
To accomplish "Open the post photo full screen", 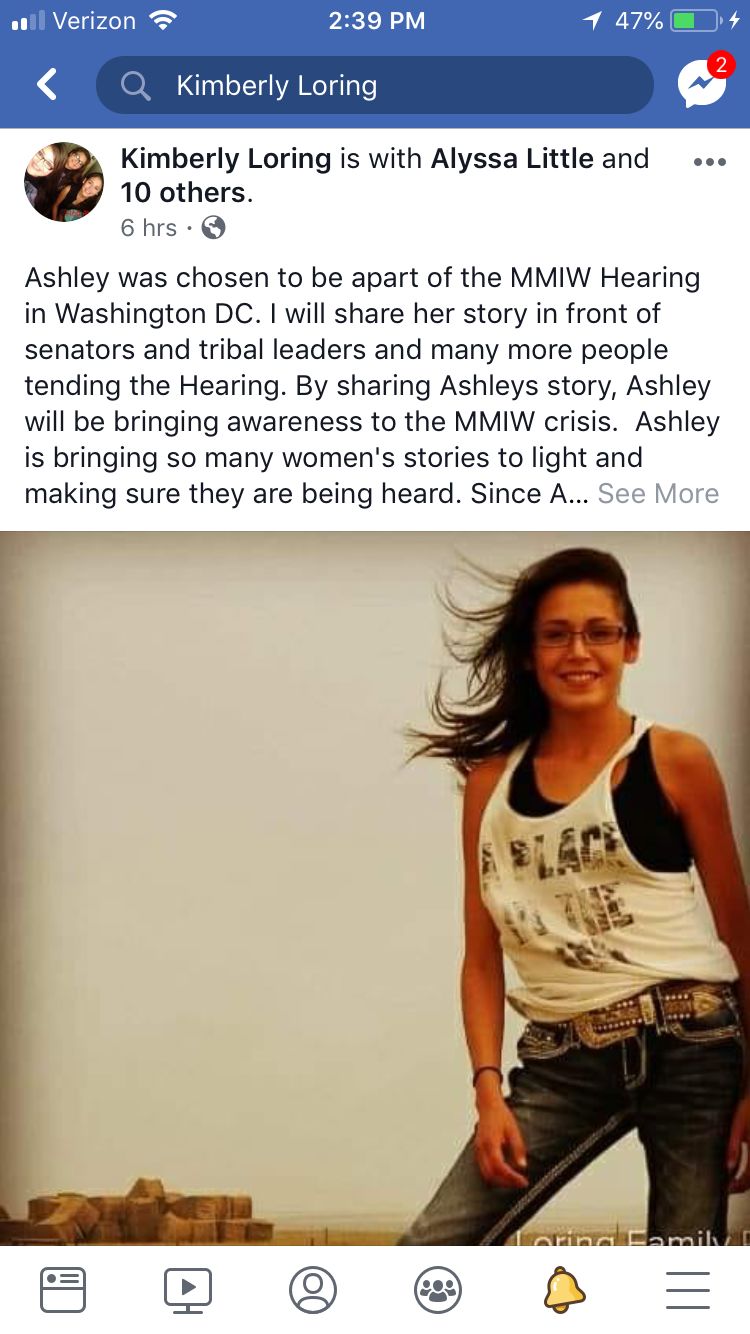I will pyautogui.click(x=375, y=888).
